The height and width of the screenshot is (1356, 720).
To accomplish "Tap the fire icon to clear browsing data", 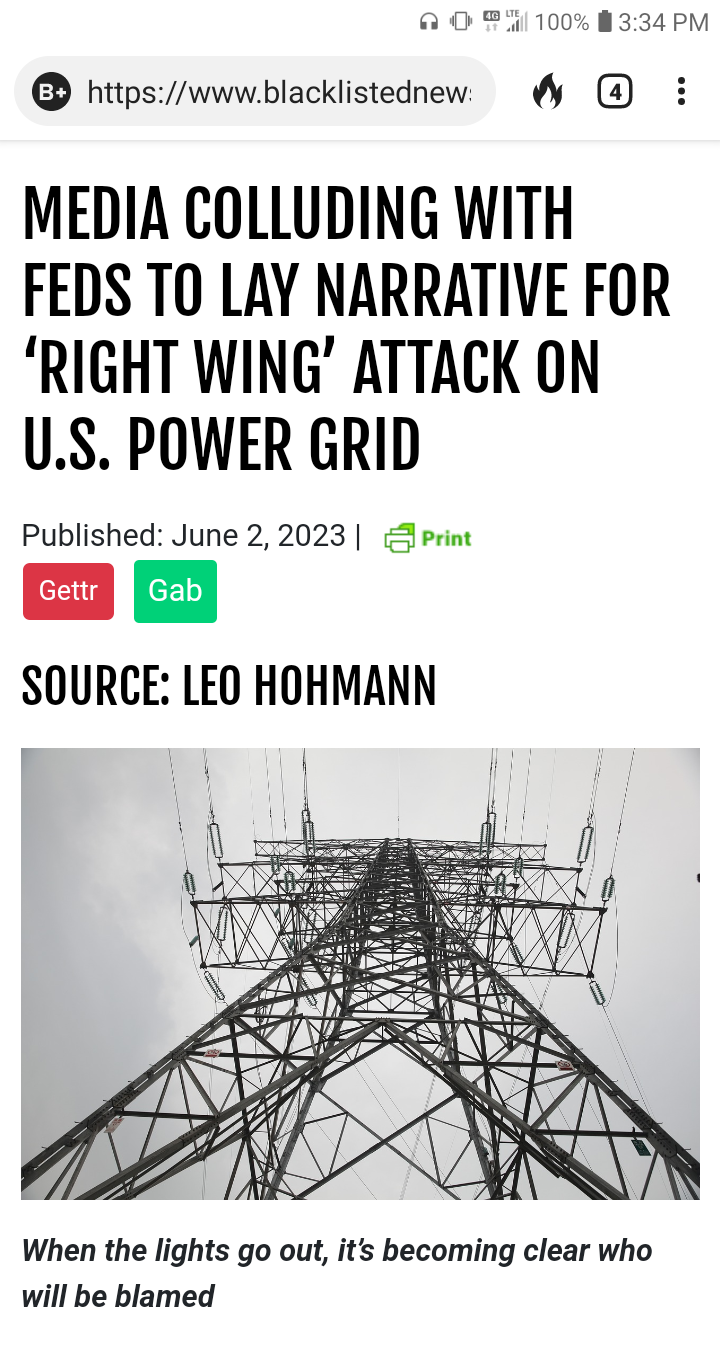I will pos(547,92).
